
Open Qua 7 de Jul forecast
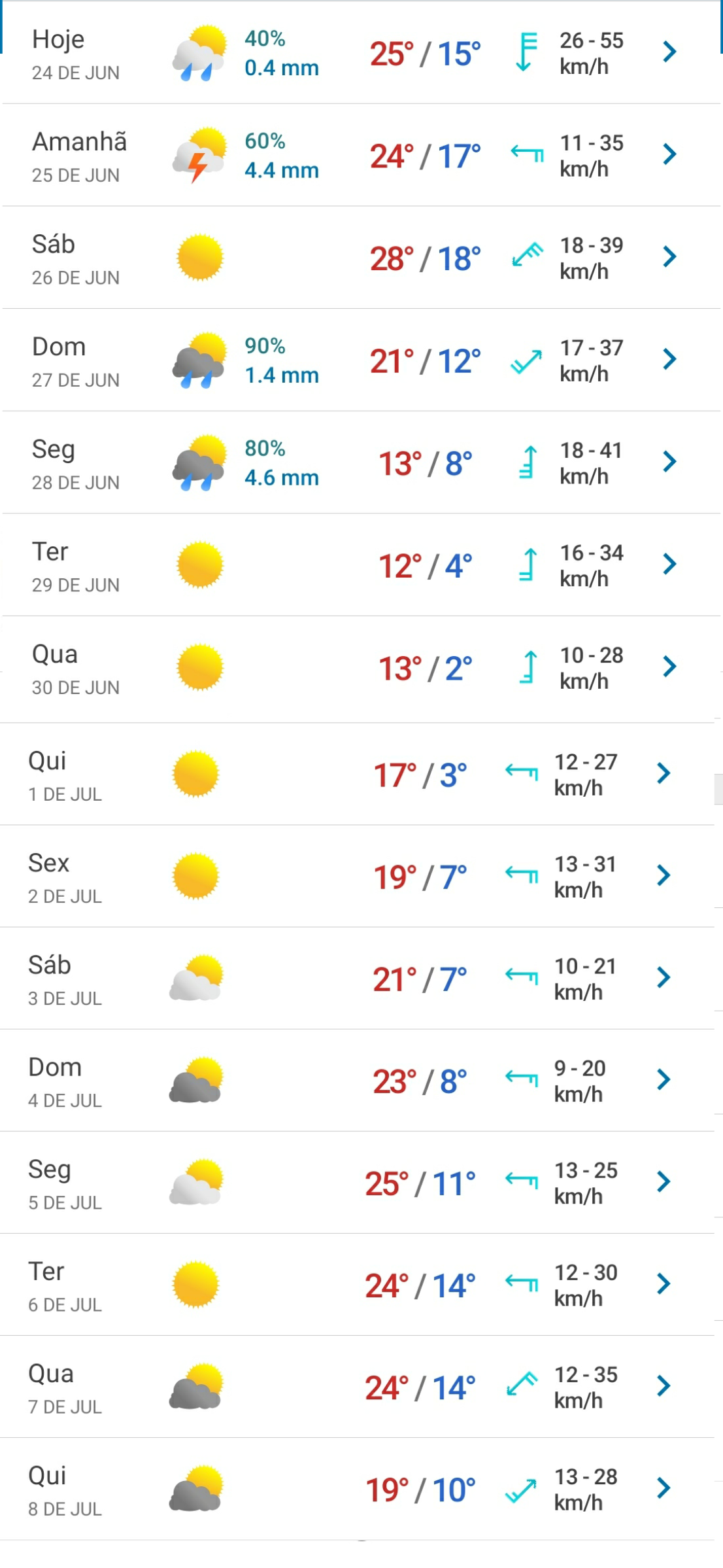[357, 1386]
